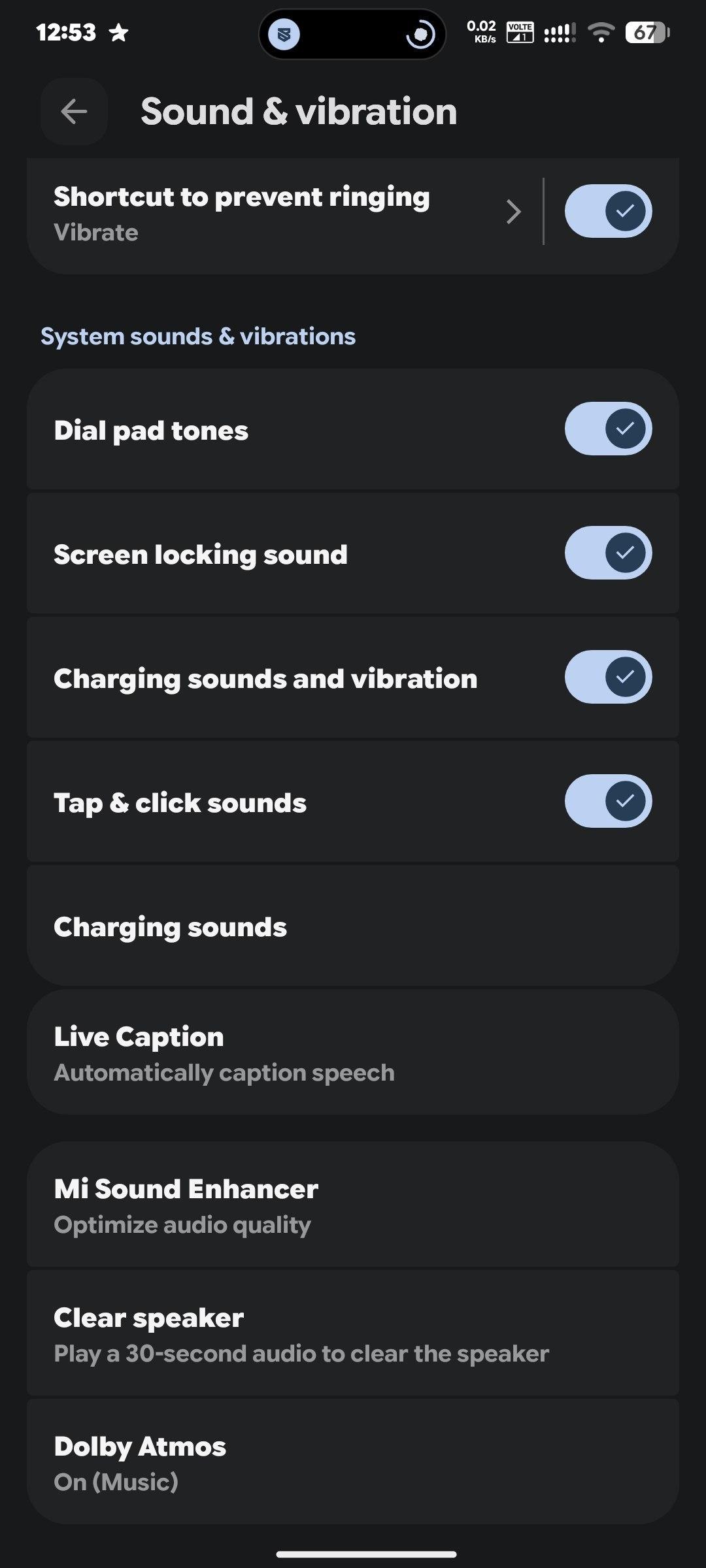Disable Tap & click sounds
The image size is (706, 1568).
point(608,801)
